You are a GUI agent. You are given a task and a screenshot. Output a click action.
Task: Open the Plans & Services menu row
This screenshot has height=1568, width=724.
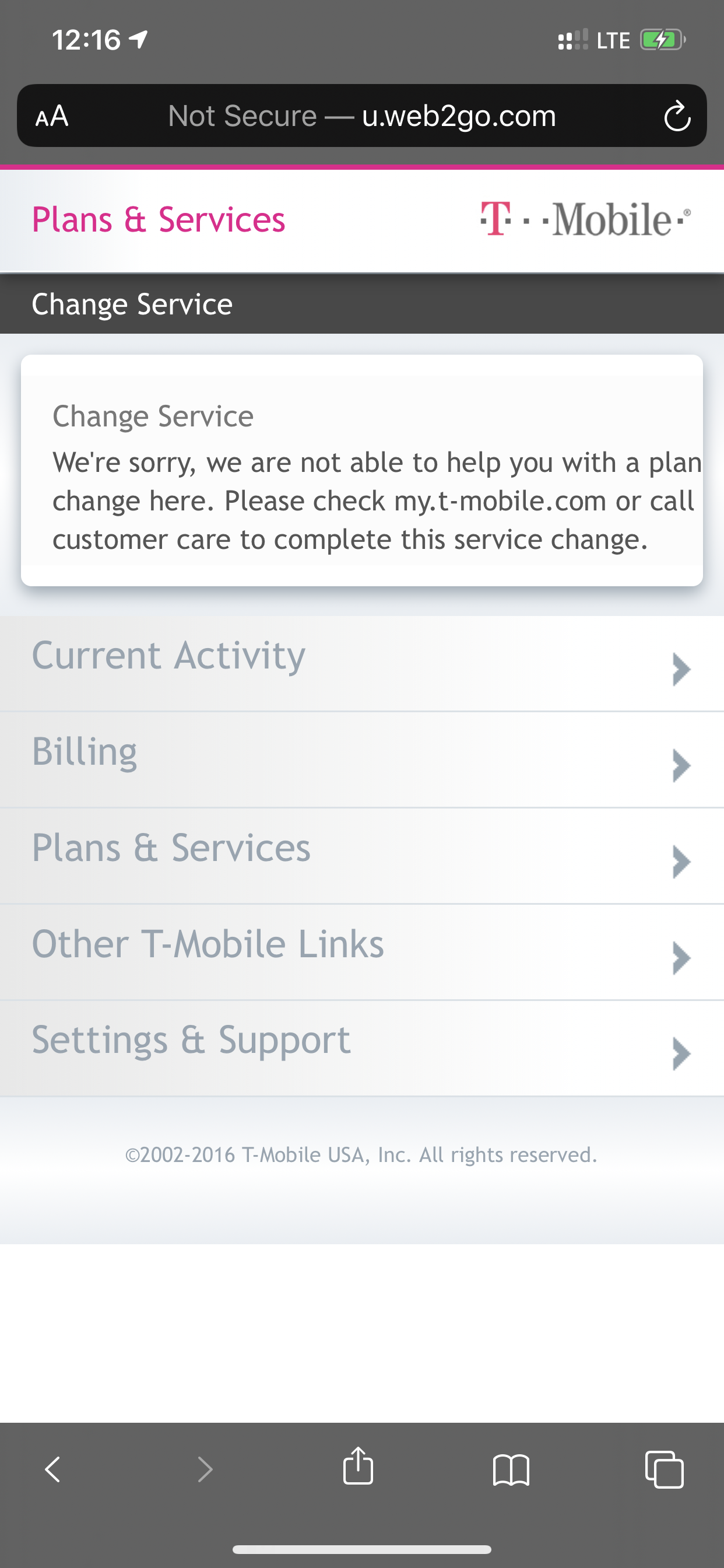(362, 856)
